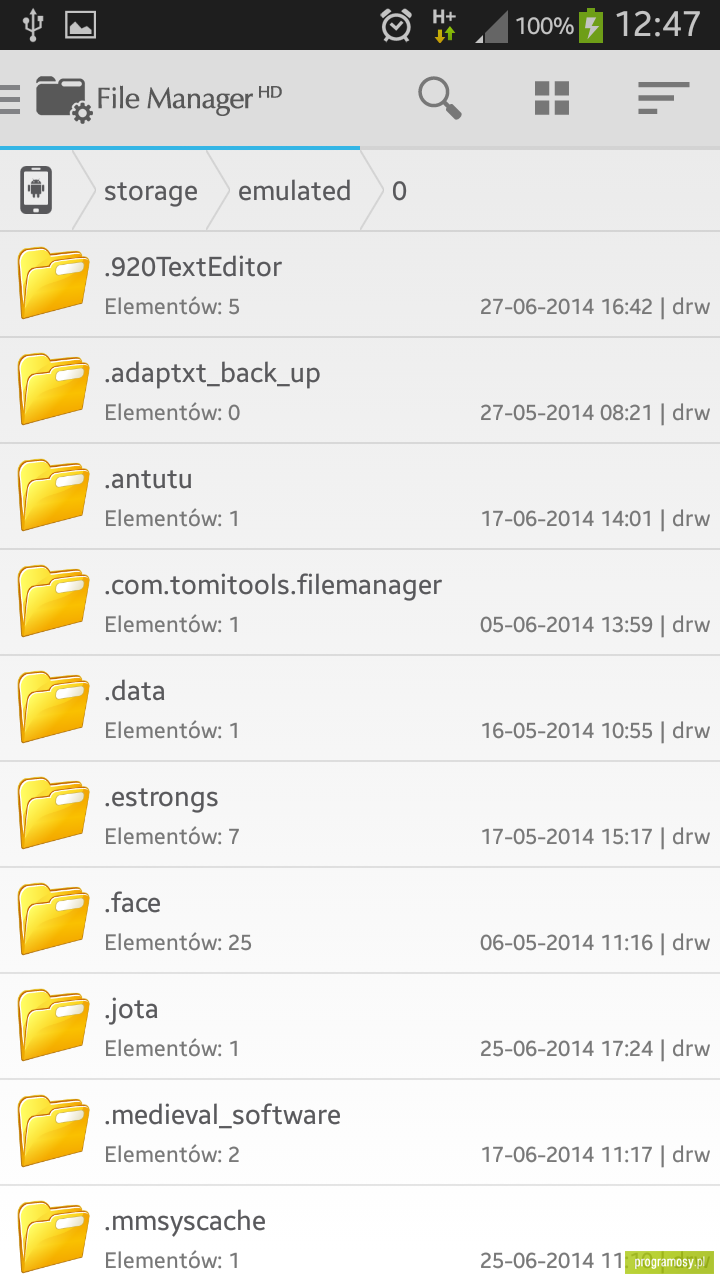
Task: Open the .antutu folder
Action: point(360,497)
